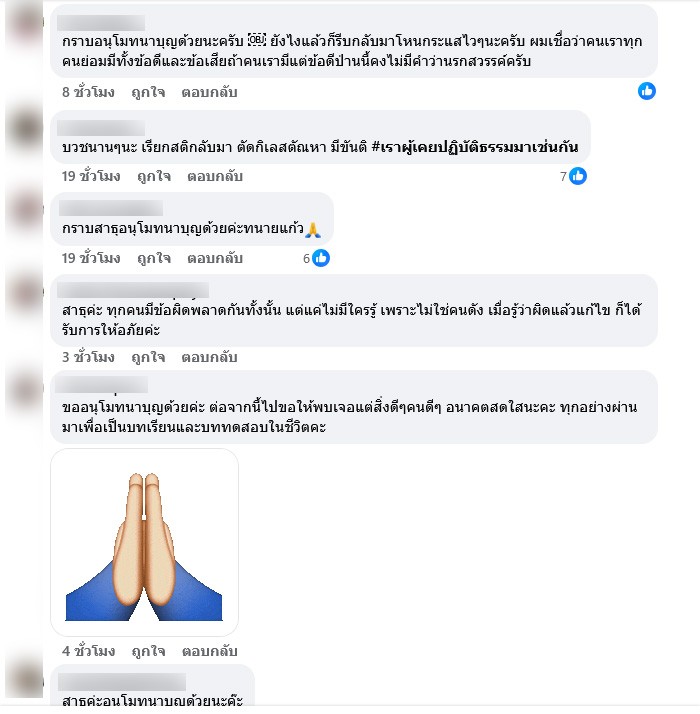Image resolution: width=700 pixels, height=714 pixels.
Task: Like the comment starting with บวชนานๆนะ
Action: (152, 176)
